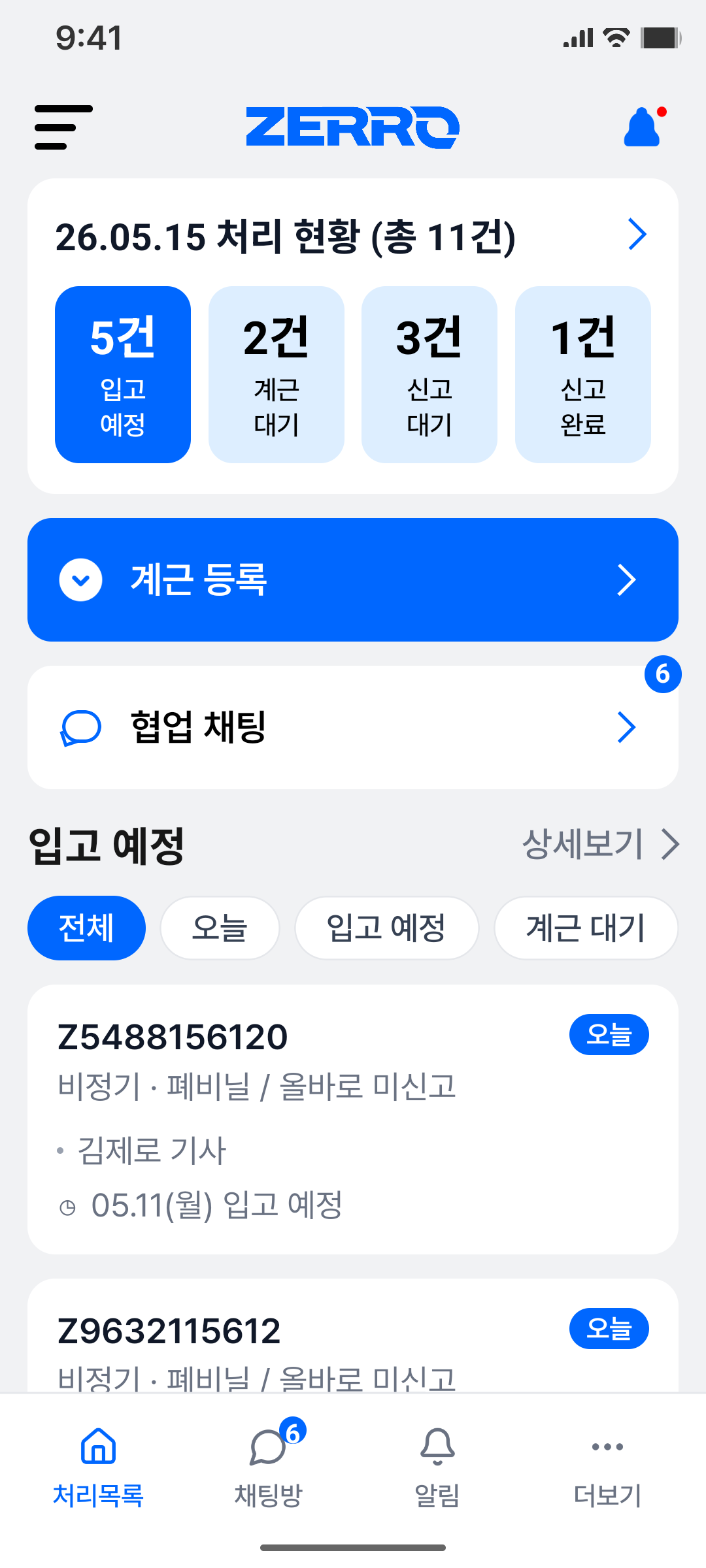Open the notifications bell at top right

coord(644,126)
